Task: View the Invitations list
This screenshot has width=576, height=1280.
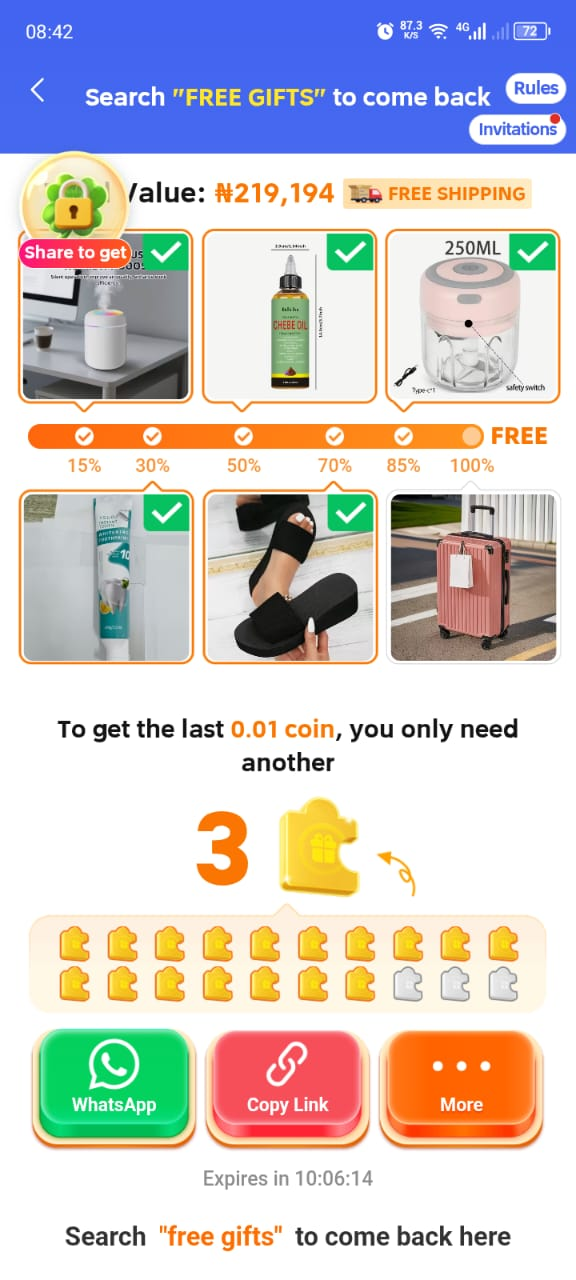Action: tap(517, 129)
